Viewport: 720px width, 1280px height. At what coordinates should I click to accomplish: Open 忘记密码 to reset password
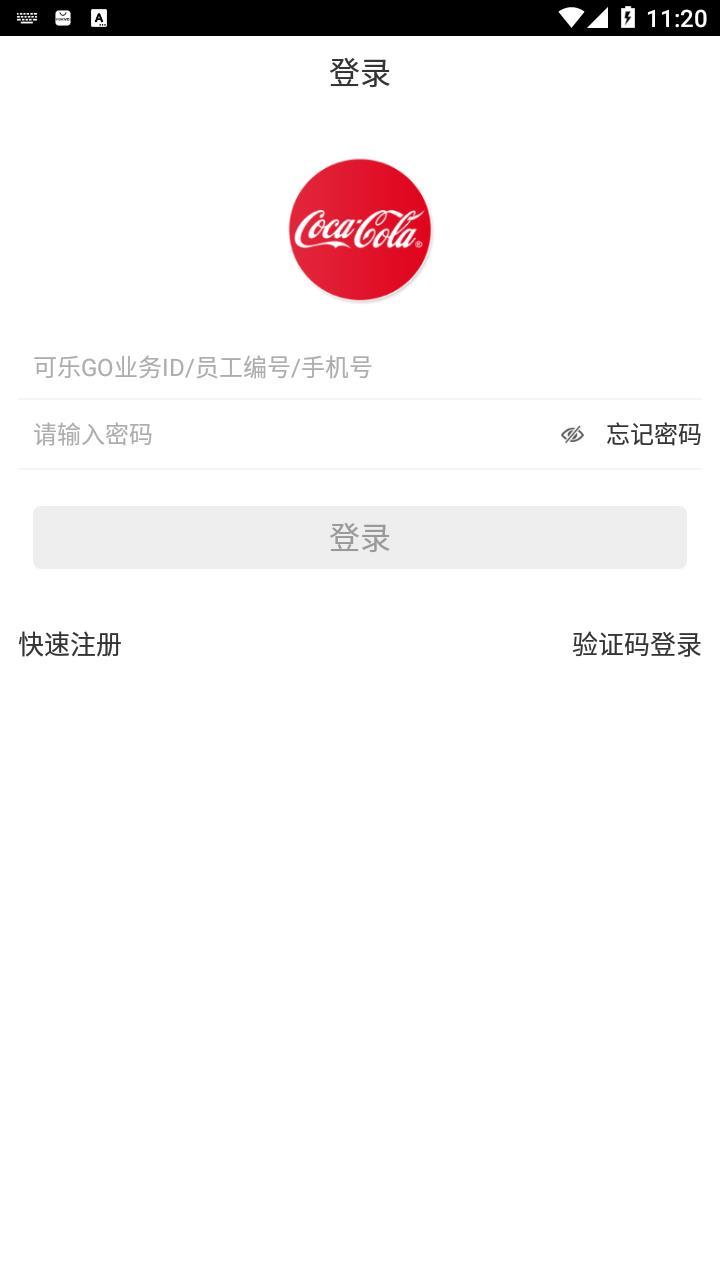tap(653, 434)
